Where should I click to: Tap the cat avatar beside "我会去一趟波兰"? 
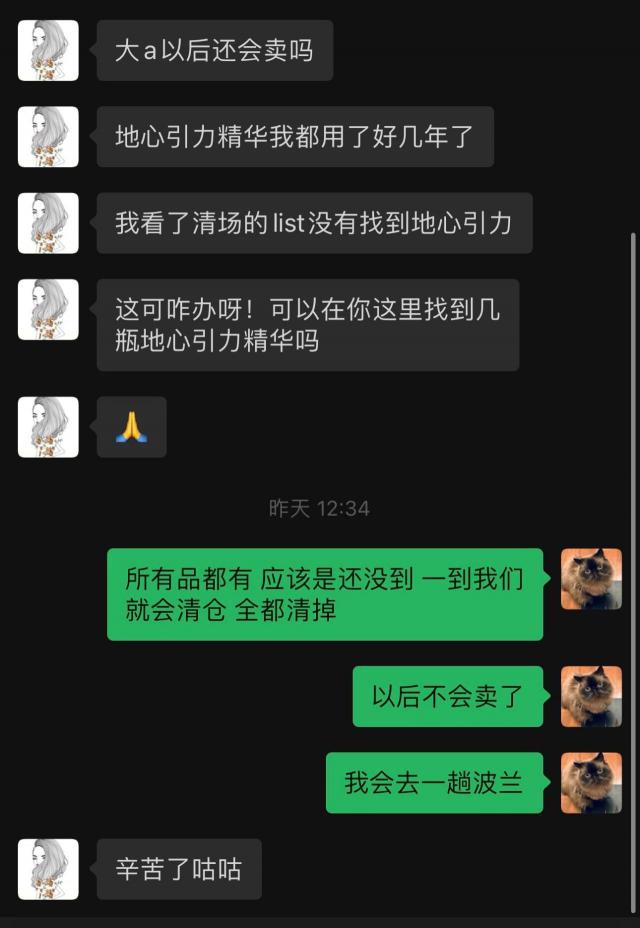pos(591,782)
